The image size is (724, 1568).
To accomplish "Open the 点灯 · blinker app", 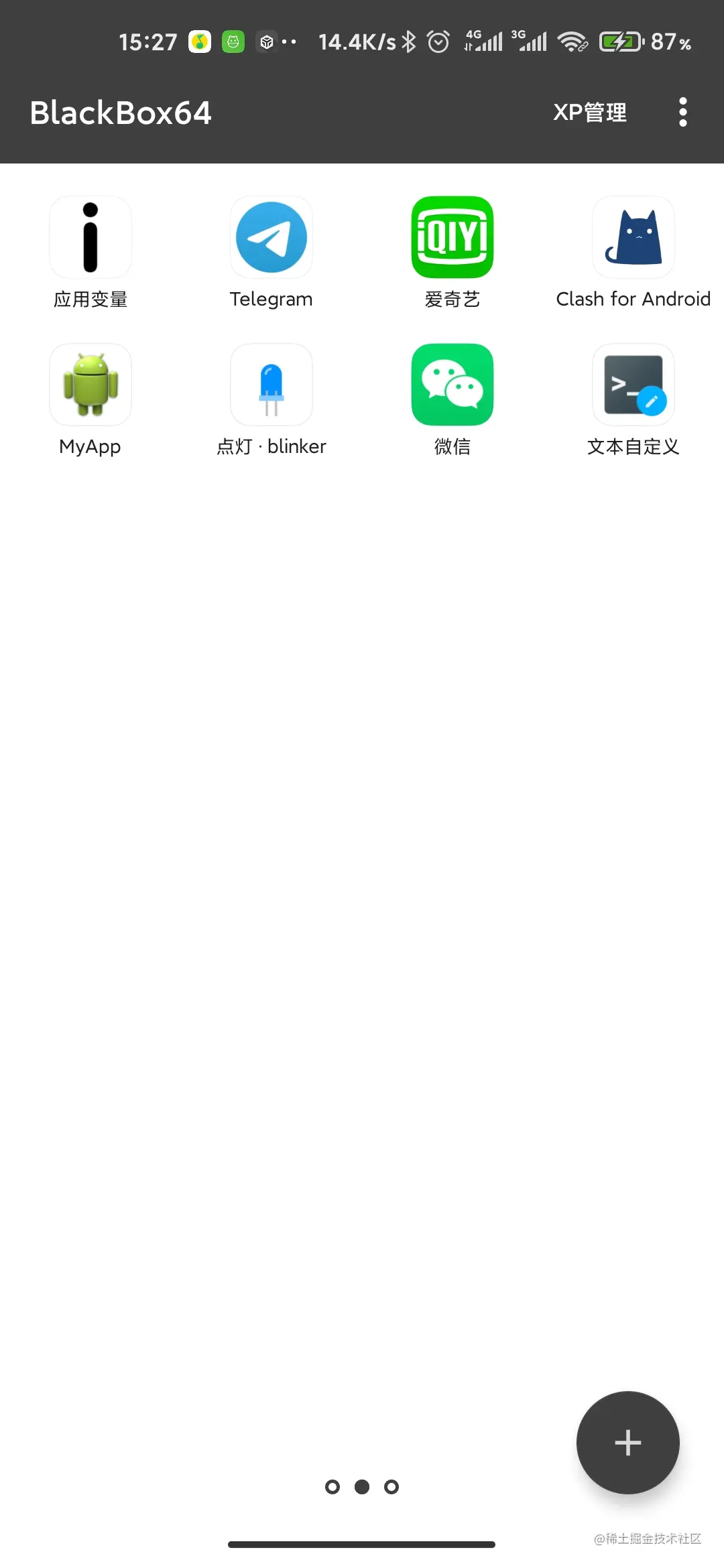I will pos(271,384).
